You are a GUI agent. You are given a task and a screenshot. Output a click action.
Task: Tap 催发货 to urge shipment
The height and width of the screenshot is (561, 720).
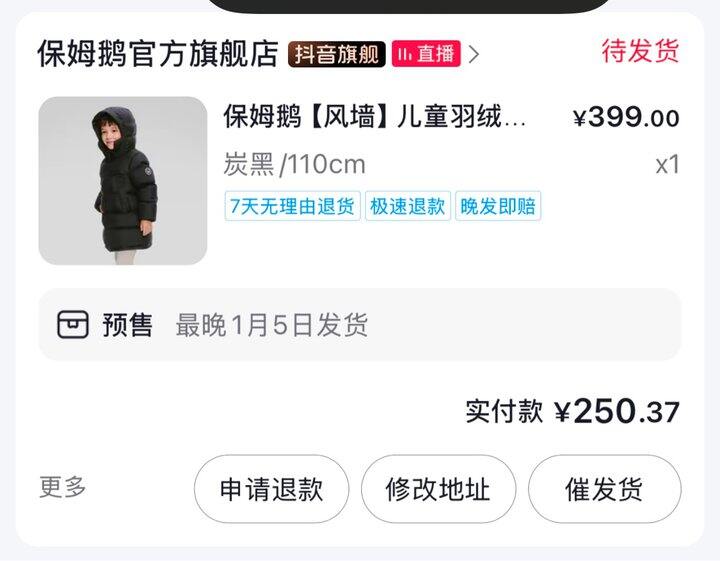[605, 489]
